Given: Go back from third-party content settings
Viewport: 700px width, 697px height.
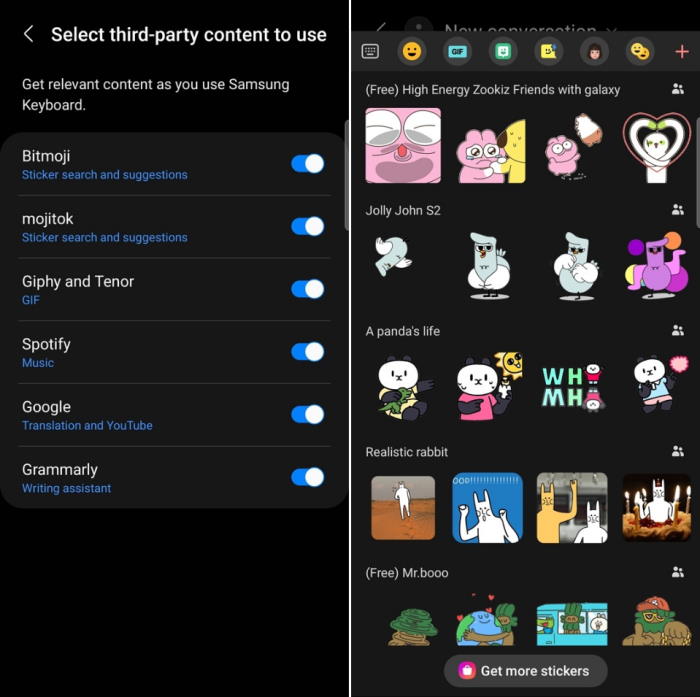Looking at the screenshot, I should pos(28,35).
